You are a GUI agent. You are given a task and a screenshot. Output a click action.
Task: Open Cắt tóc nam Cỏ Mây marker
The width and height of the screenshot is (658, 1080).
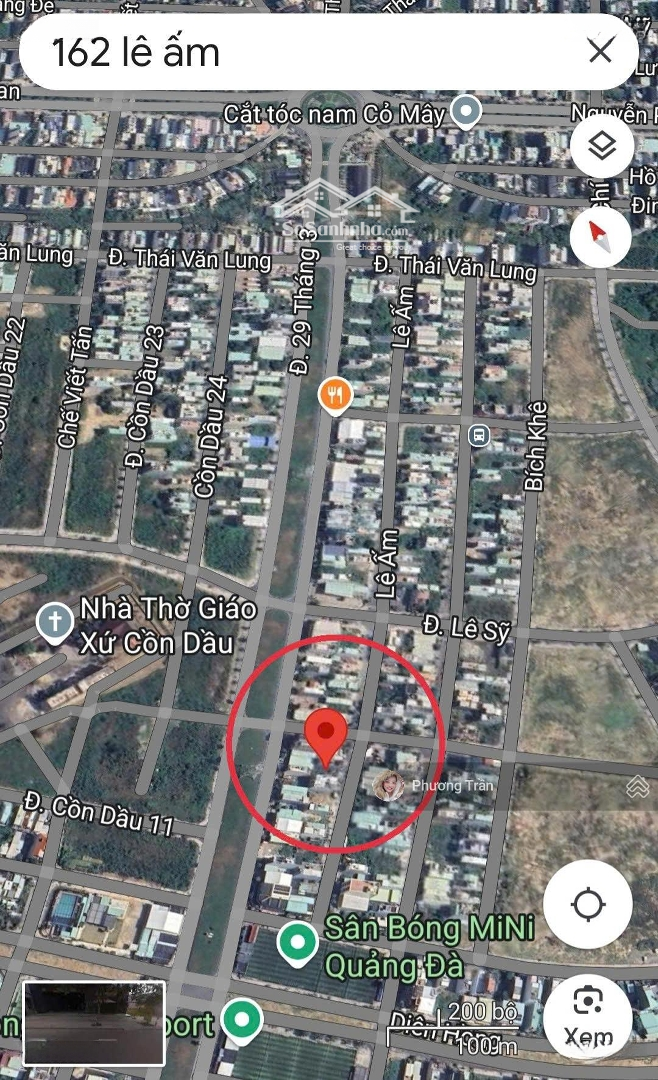pos(466,111)
